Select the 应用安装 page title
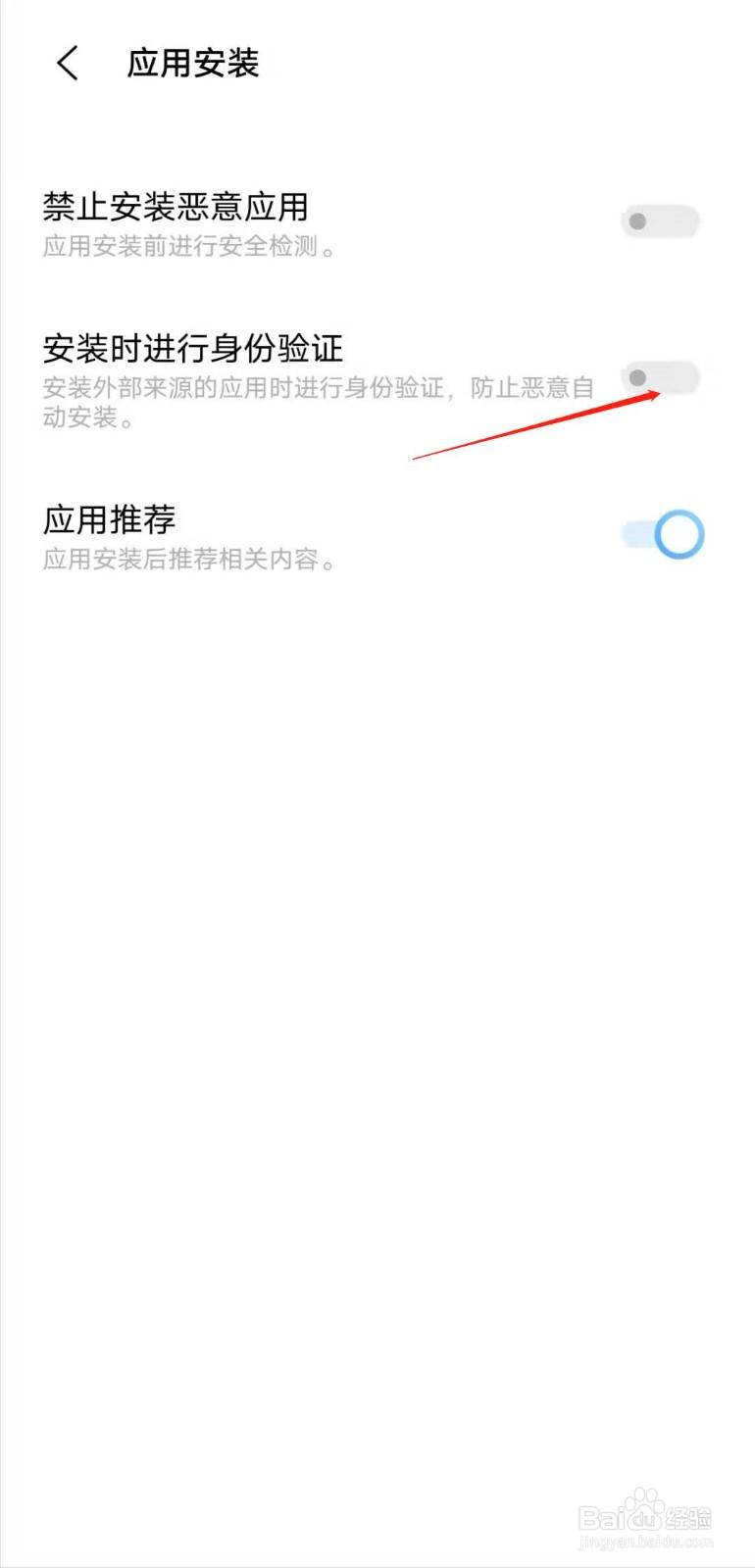The height and width of the screenshot is (1568, 755). point(192,62)
